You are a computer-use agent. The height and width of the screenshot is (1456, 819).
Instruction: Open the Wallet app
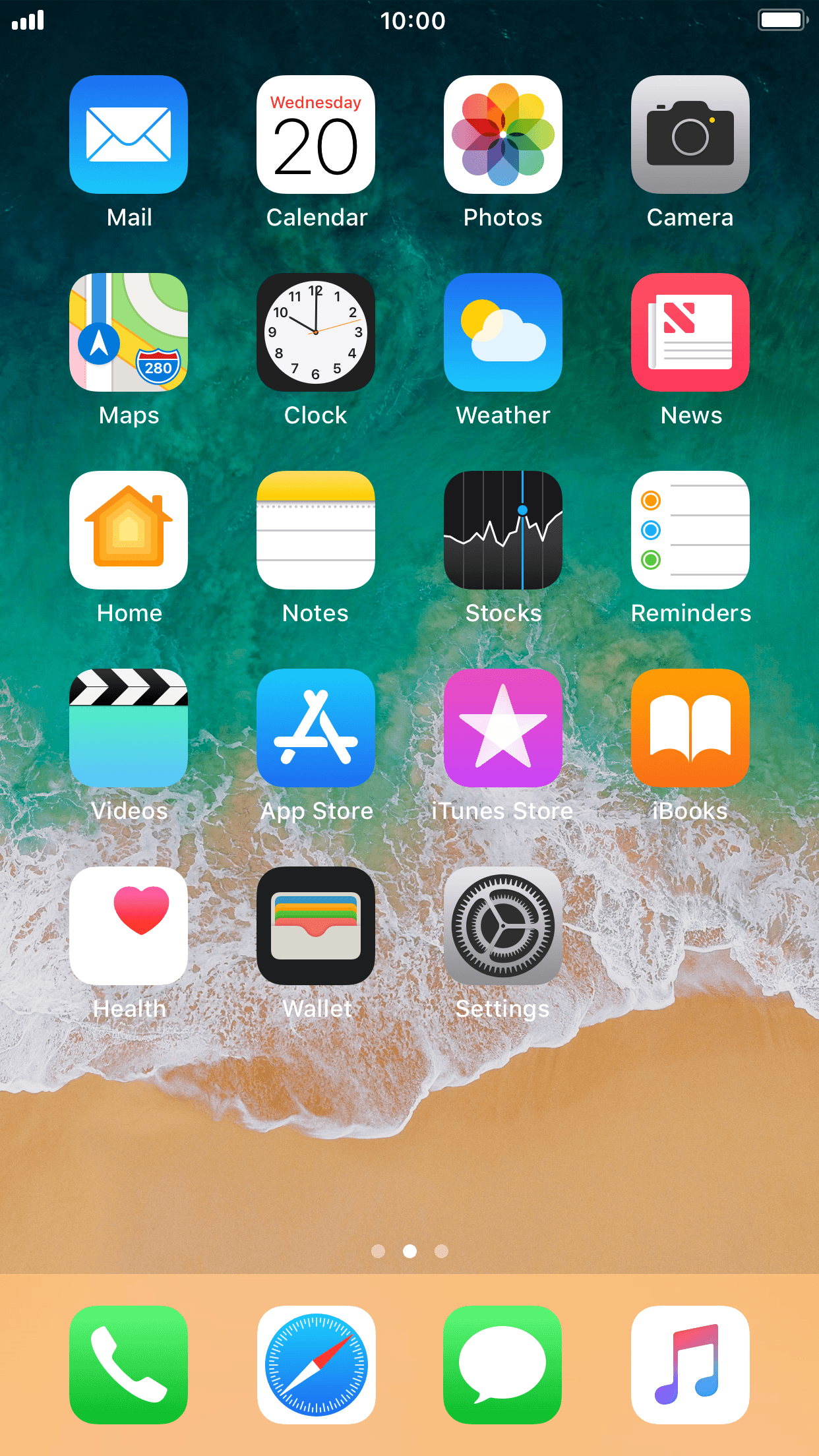(x=316, y=926)
